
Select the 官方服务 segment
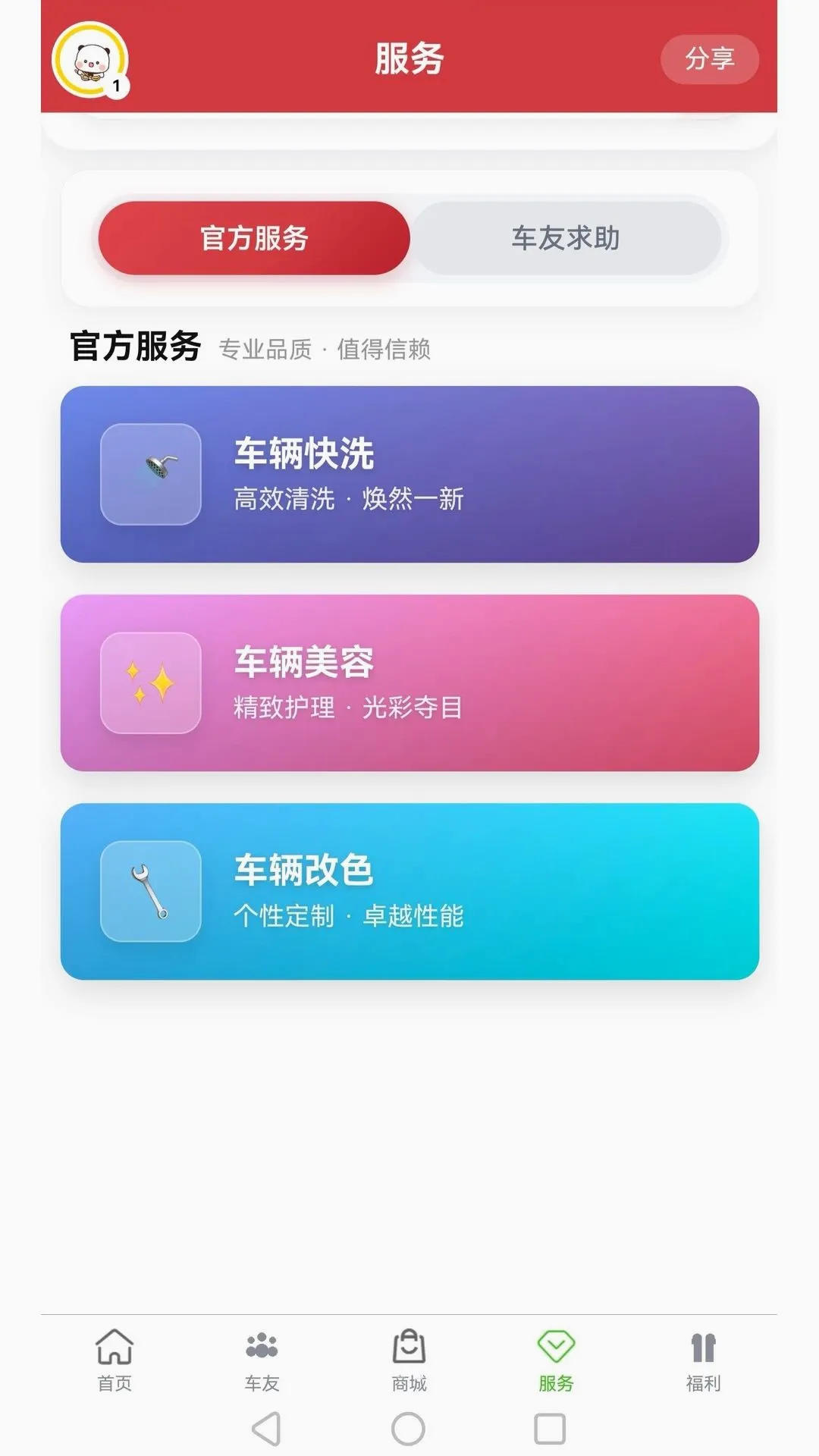[x=254, y=238]
